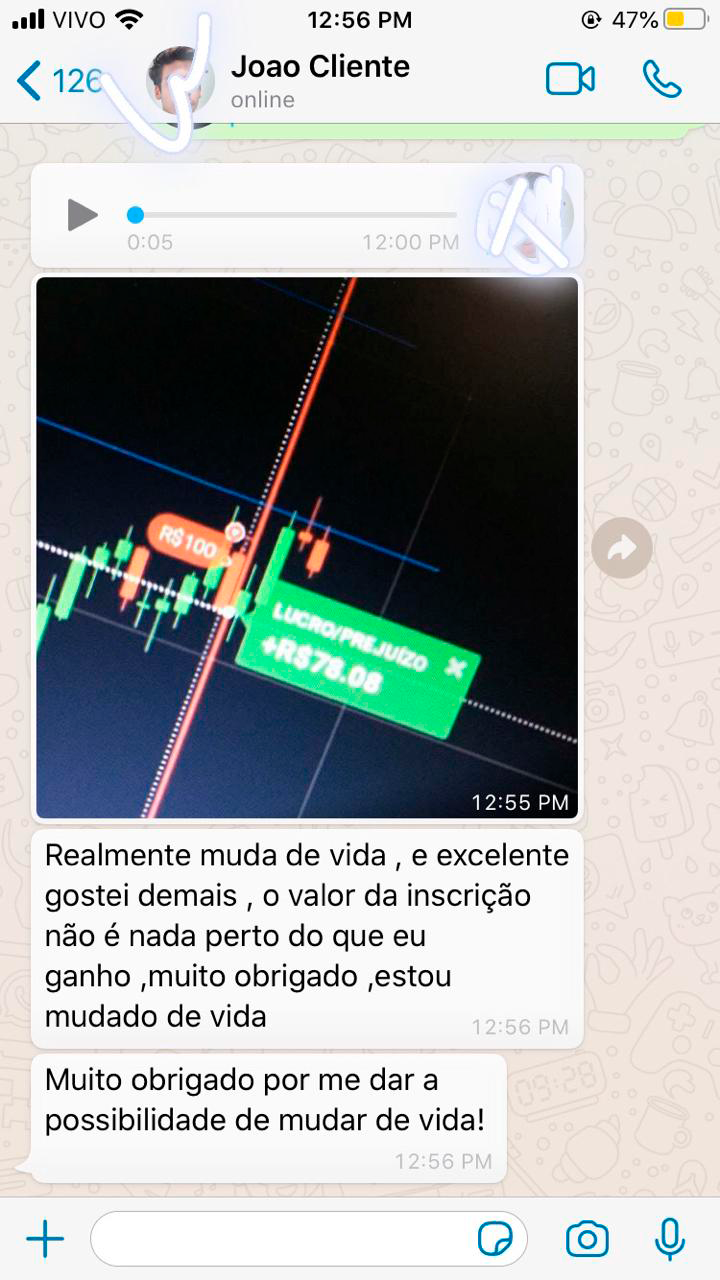This screenshot has width=720, height=1280.
Task: Open the trading chart photo
Action: click(307, 547)
